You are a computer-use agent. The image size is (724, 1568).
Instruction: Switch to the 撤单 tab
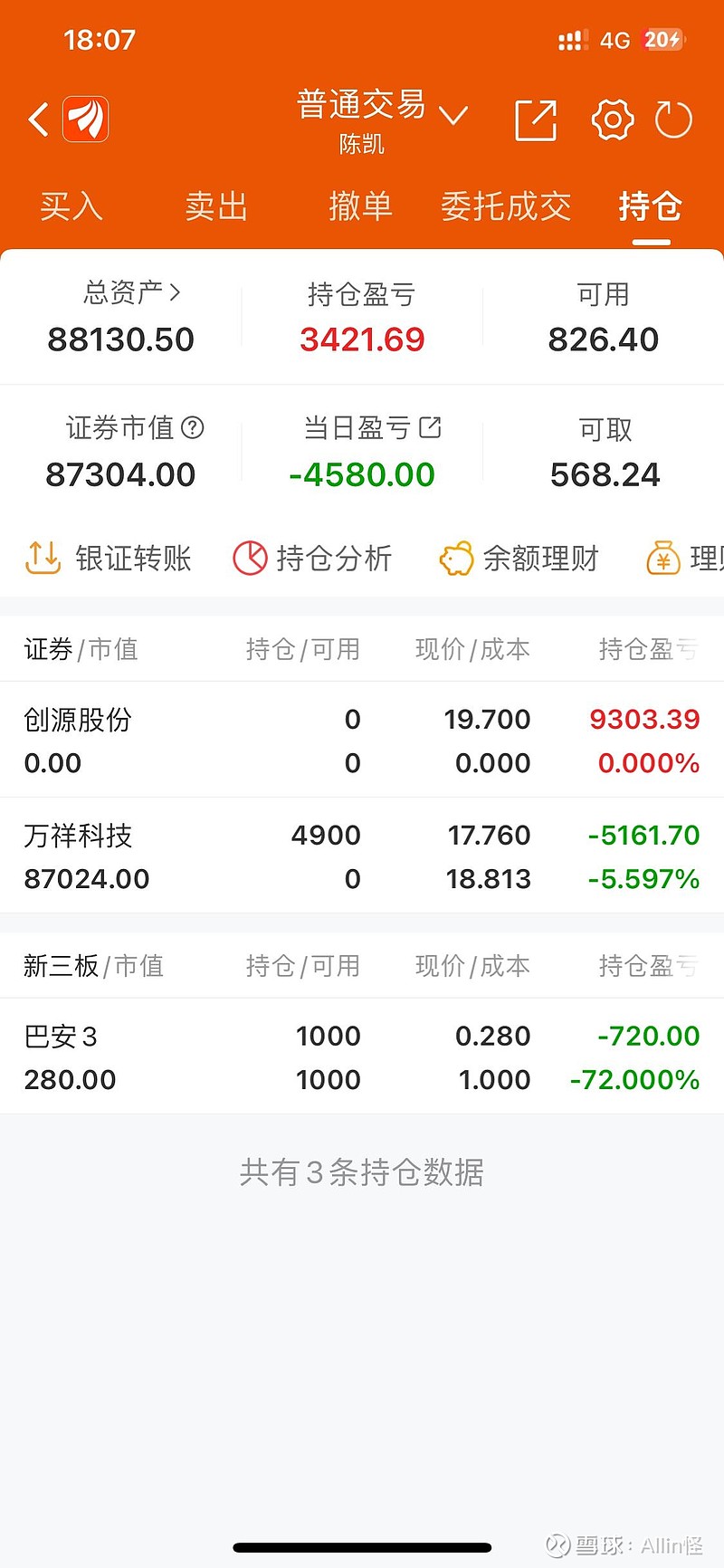[x=360, y=206]
